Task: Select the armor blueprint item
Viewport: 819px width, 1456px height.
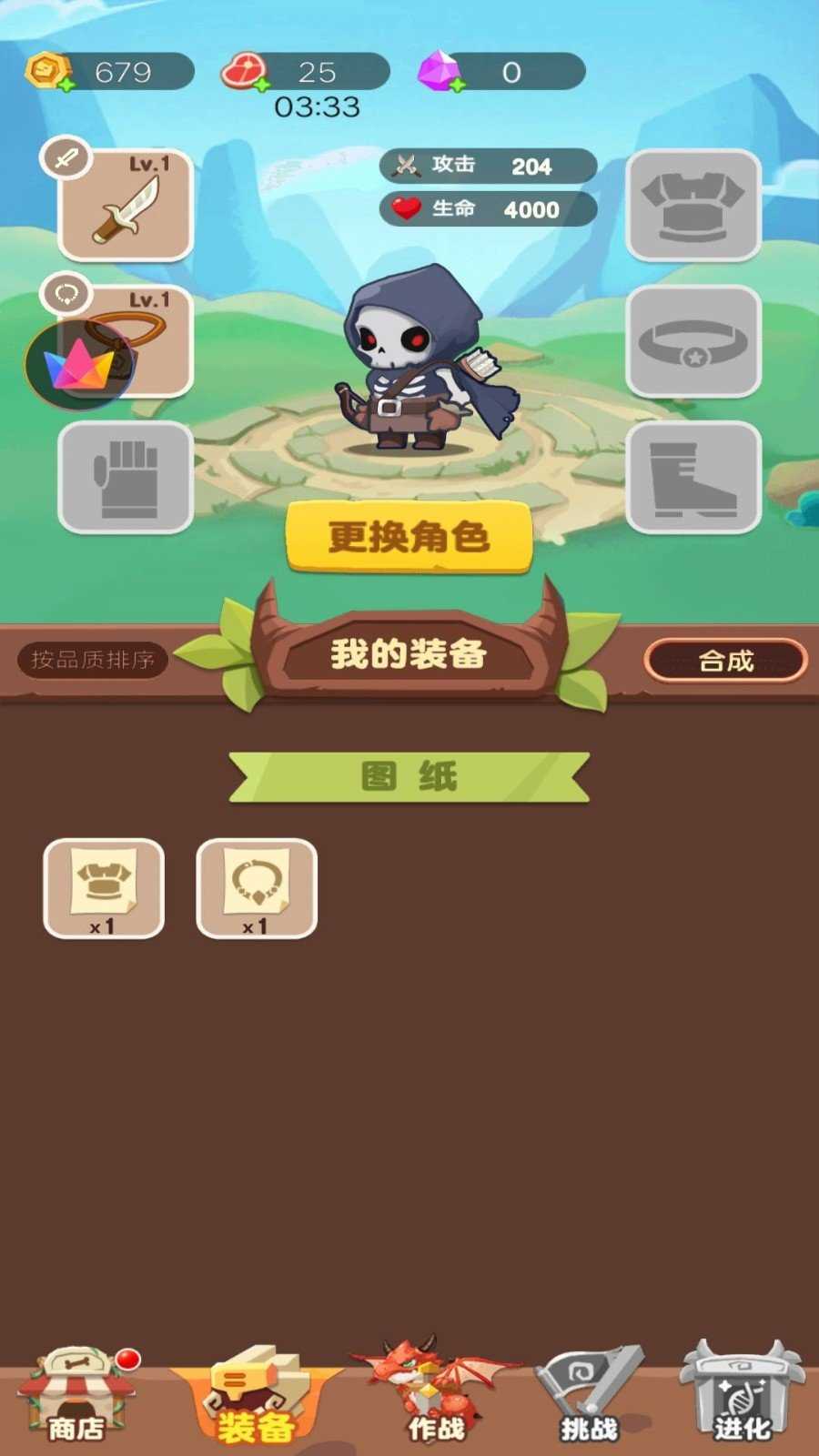Action: (x=104, y=888)
